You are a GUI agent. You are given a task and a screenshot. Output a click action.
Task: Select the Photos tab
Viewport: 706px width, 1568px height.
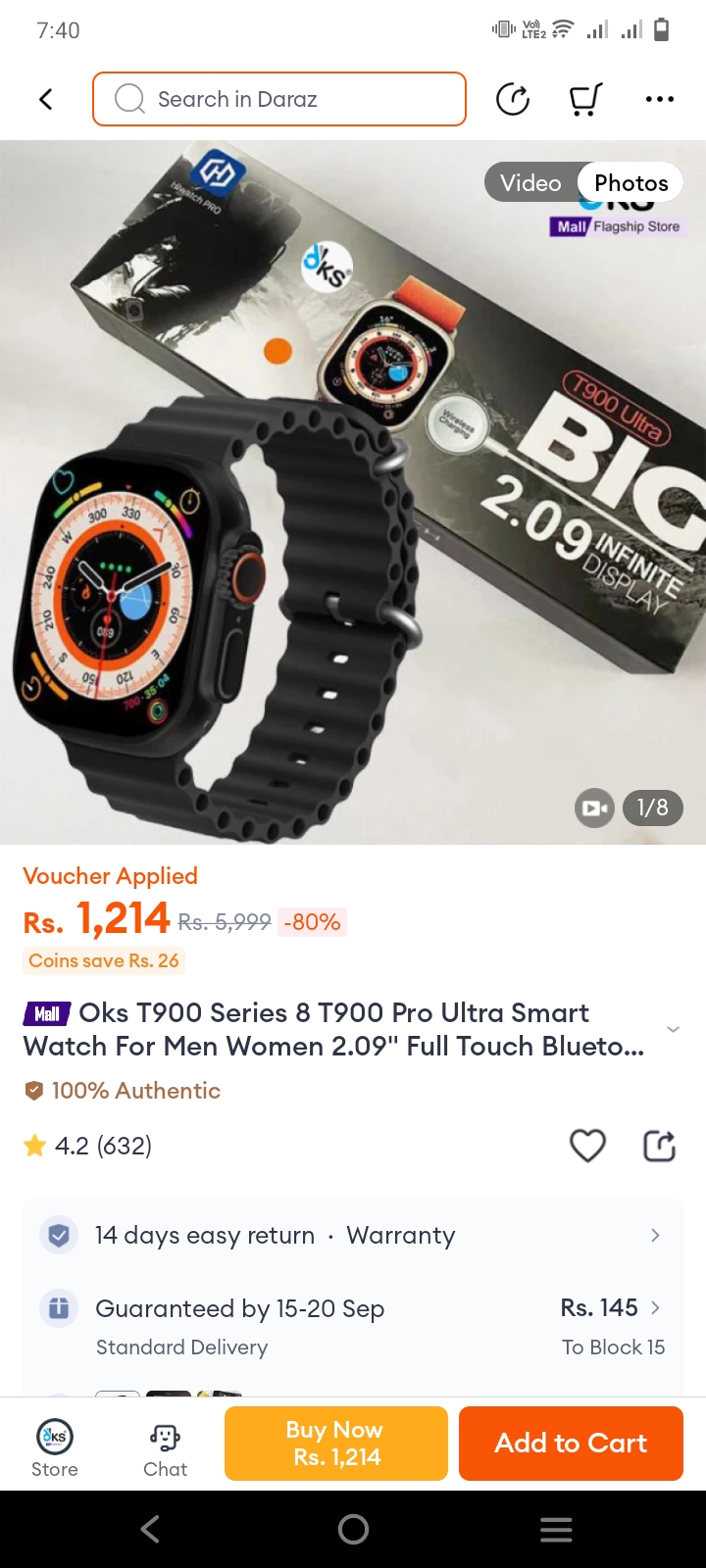pos(630,183)
